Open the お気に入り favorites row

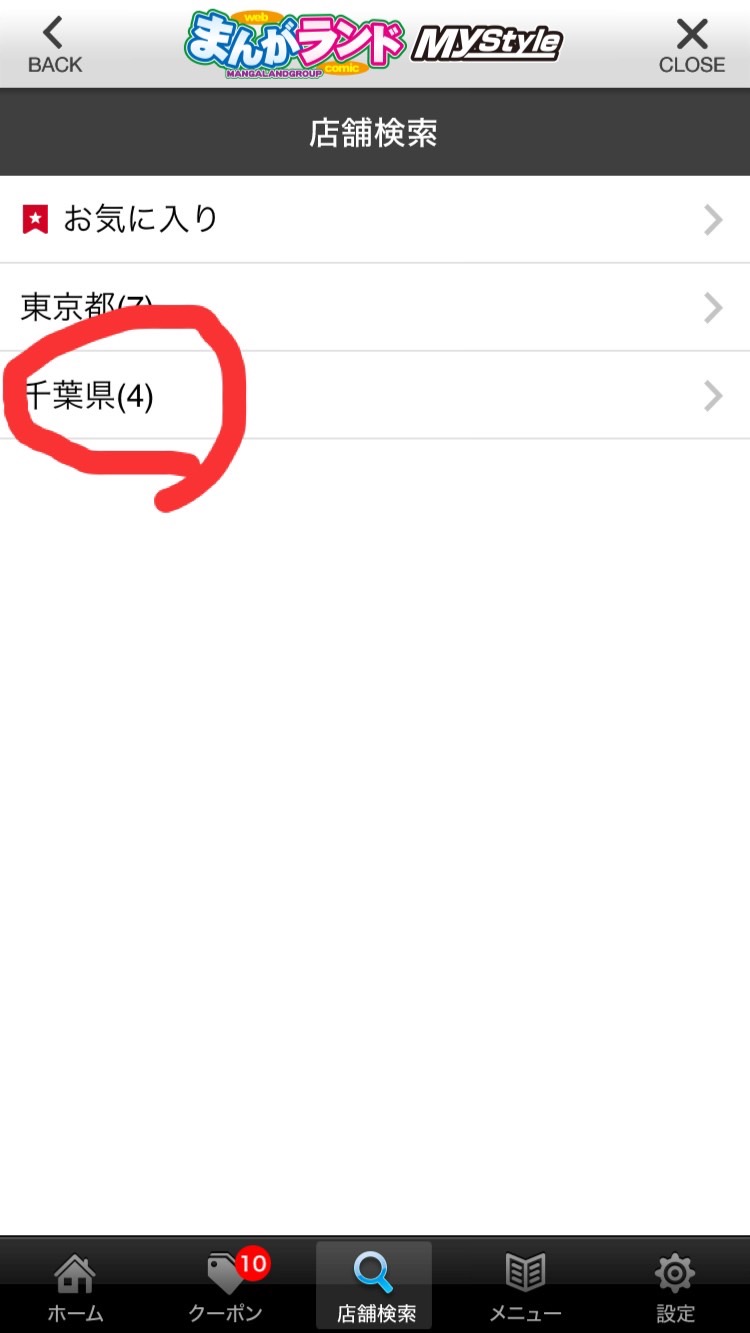(x=375, y=219)
